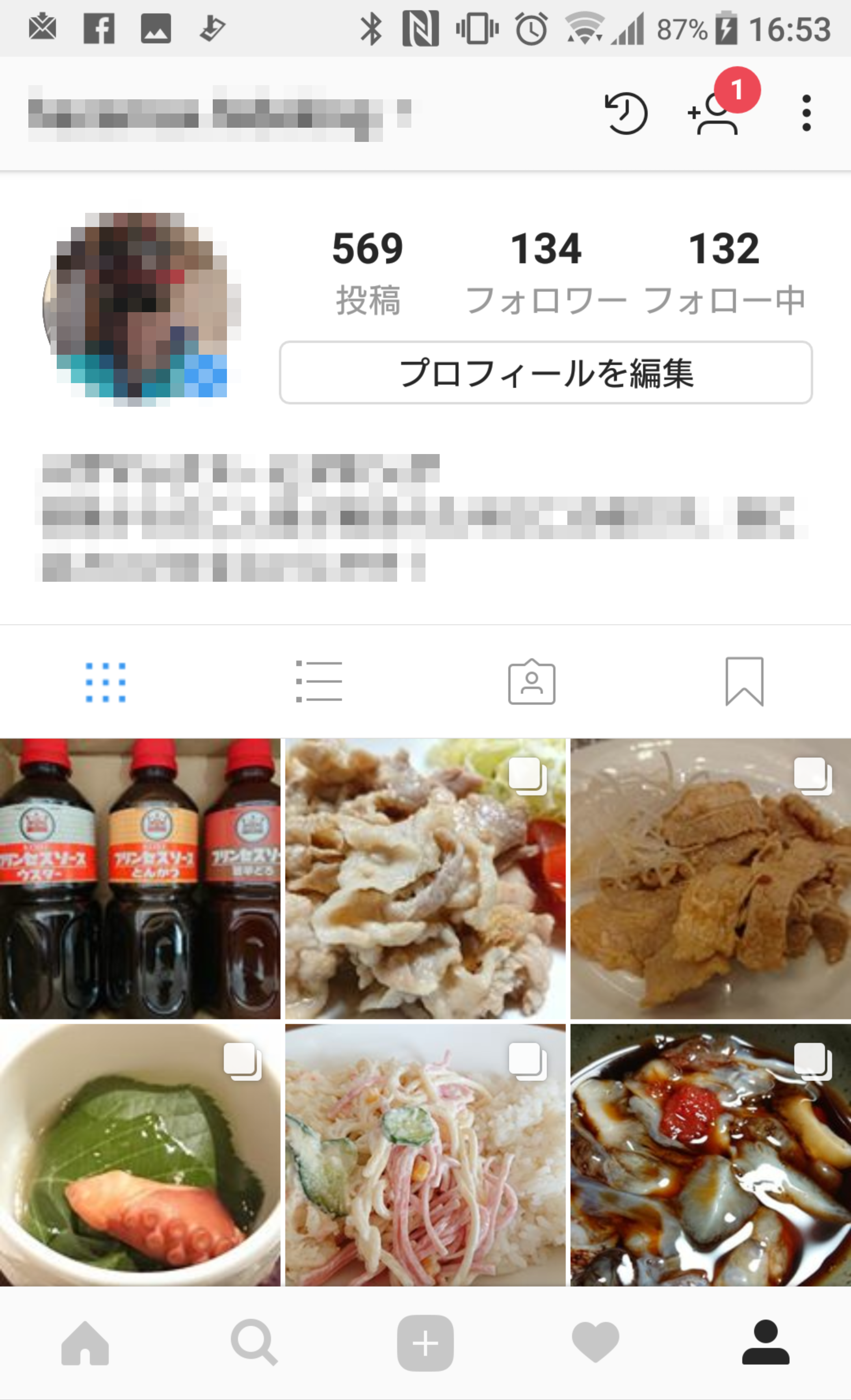The image size is (851, 1400).
Task: Open the sauce bottles post
Action: (140, 879)
